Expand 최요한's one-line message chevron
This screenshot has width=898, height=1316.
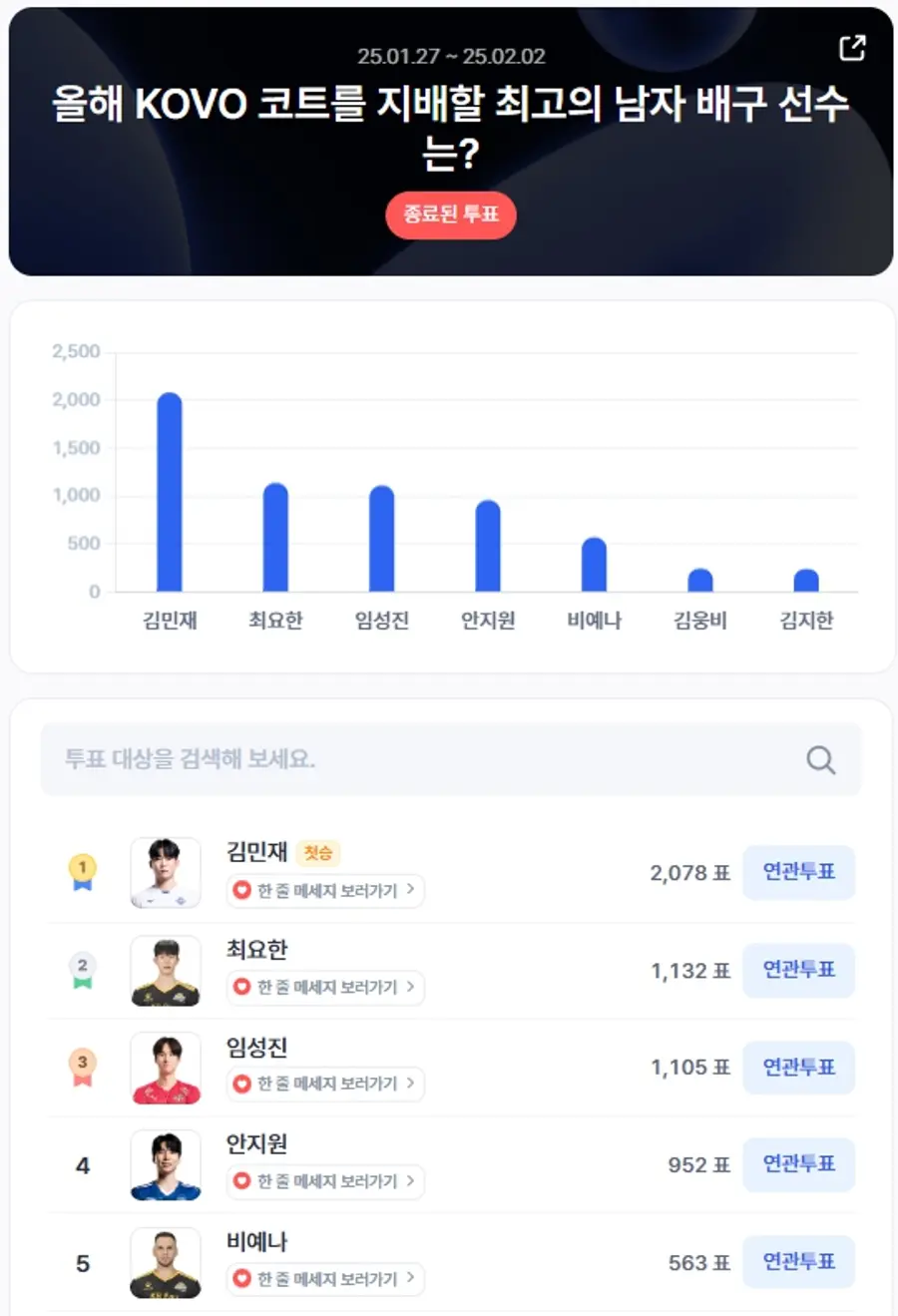tap(411, 989)
